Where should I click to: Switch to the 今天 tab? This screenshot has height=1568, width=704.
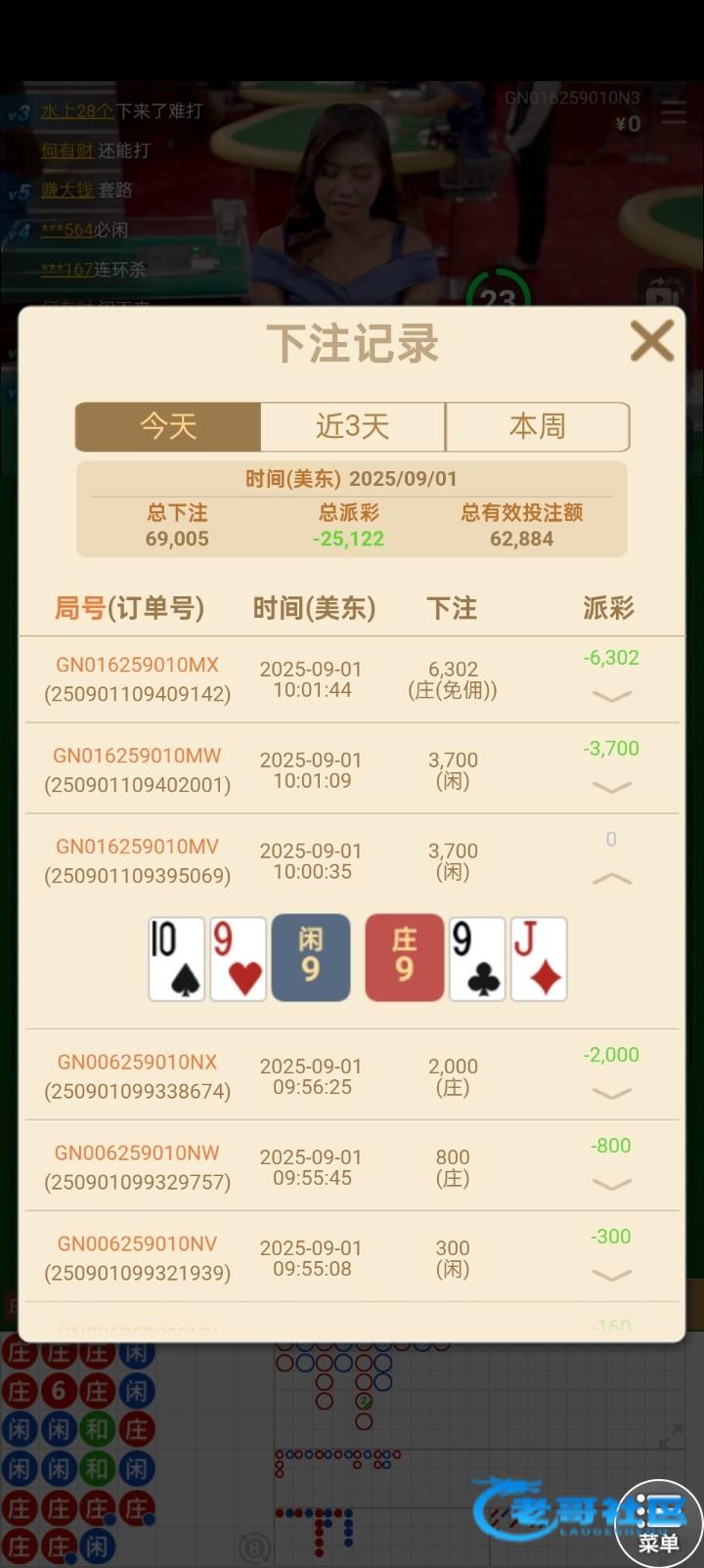tap(168, 426)
